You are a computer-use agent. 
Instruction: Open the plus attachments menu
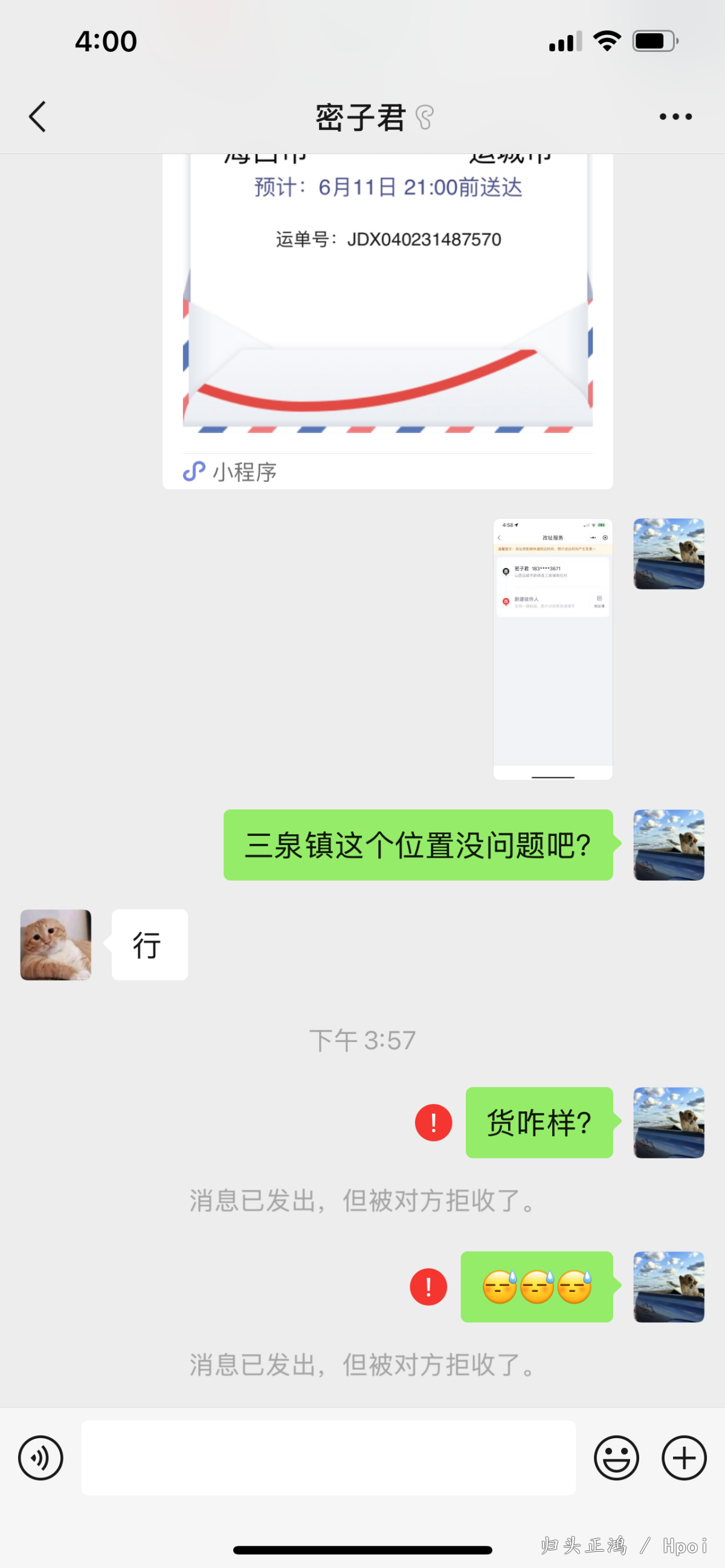tap(683, 1457)
